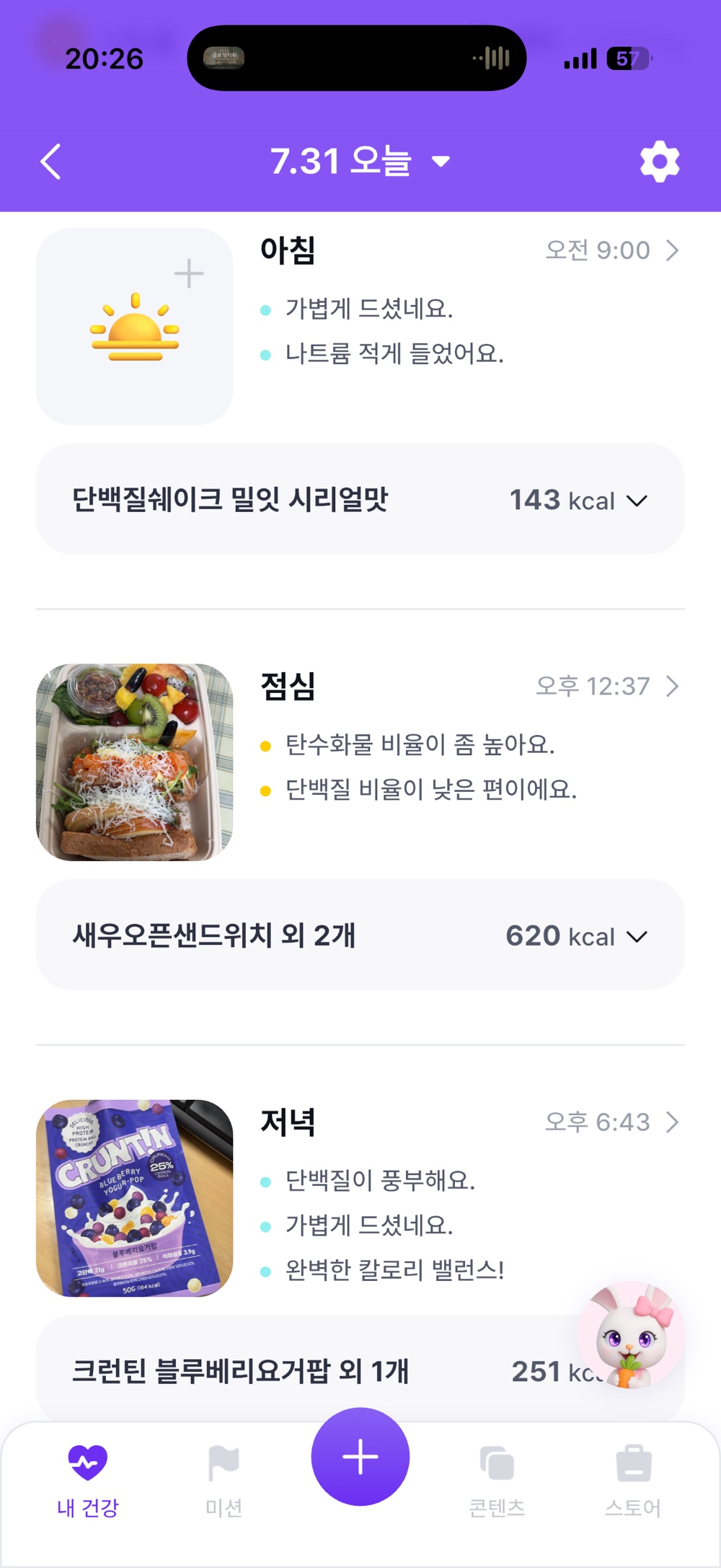Screen dimensions: 721x1568
Task: Expand the 단백질쉐이크 밀잇 시리얼맛 143 kcal row
Action: click(360, 499)
